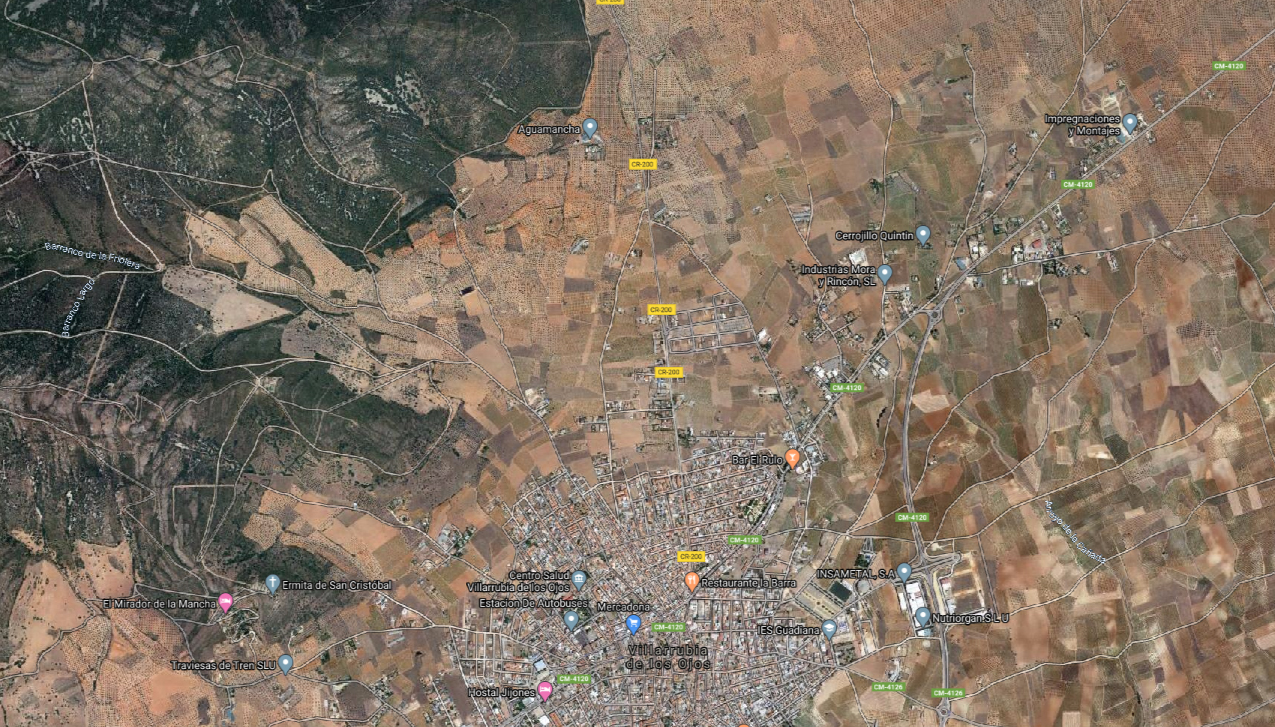Tap the INSAMETAL S.A pin
The height and width of the screenshot is (727, 1275).
(x=904, y=572)
